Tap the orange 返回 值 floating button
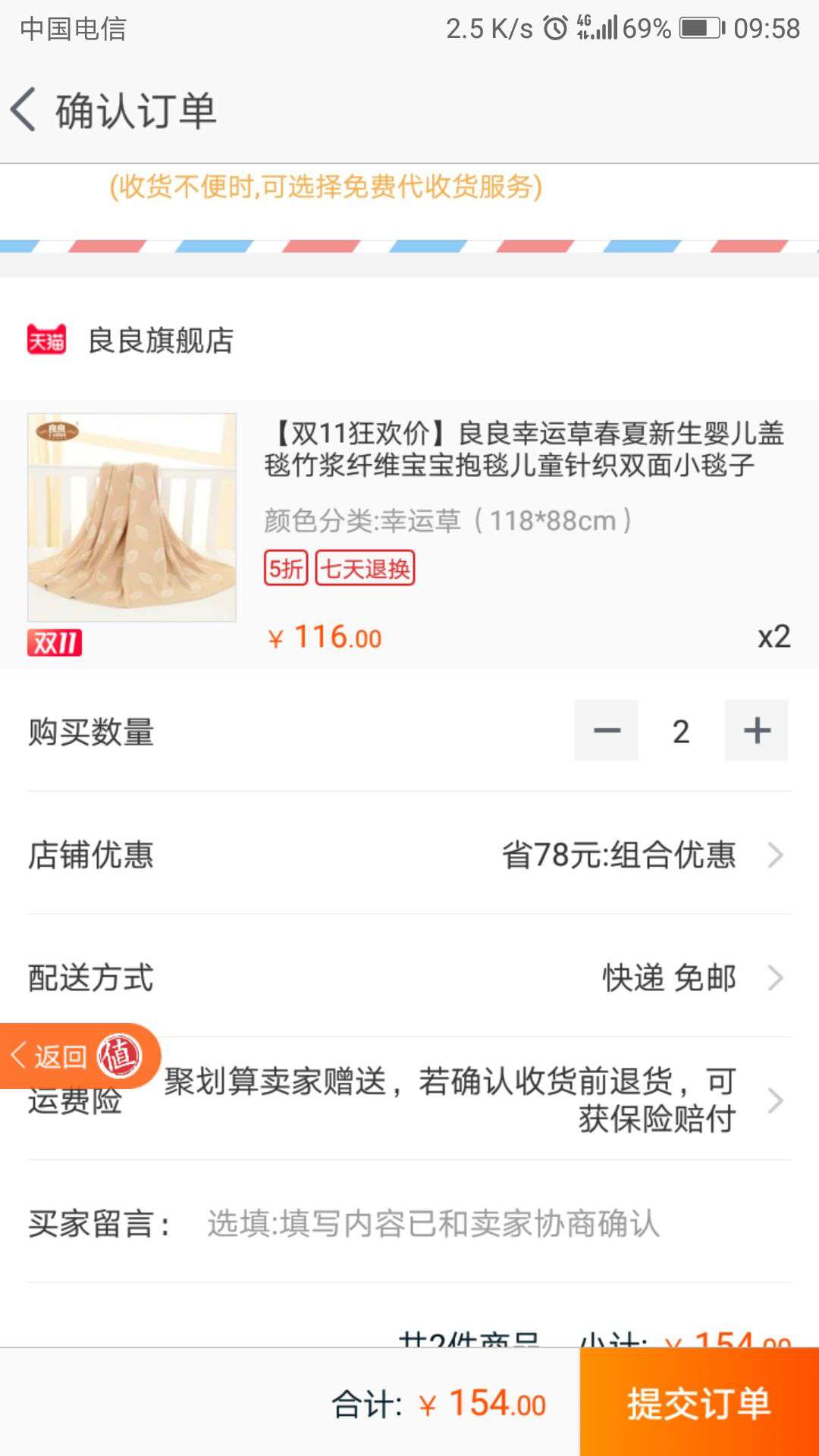 [x=79, y=1056]
